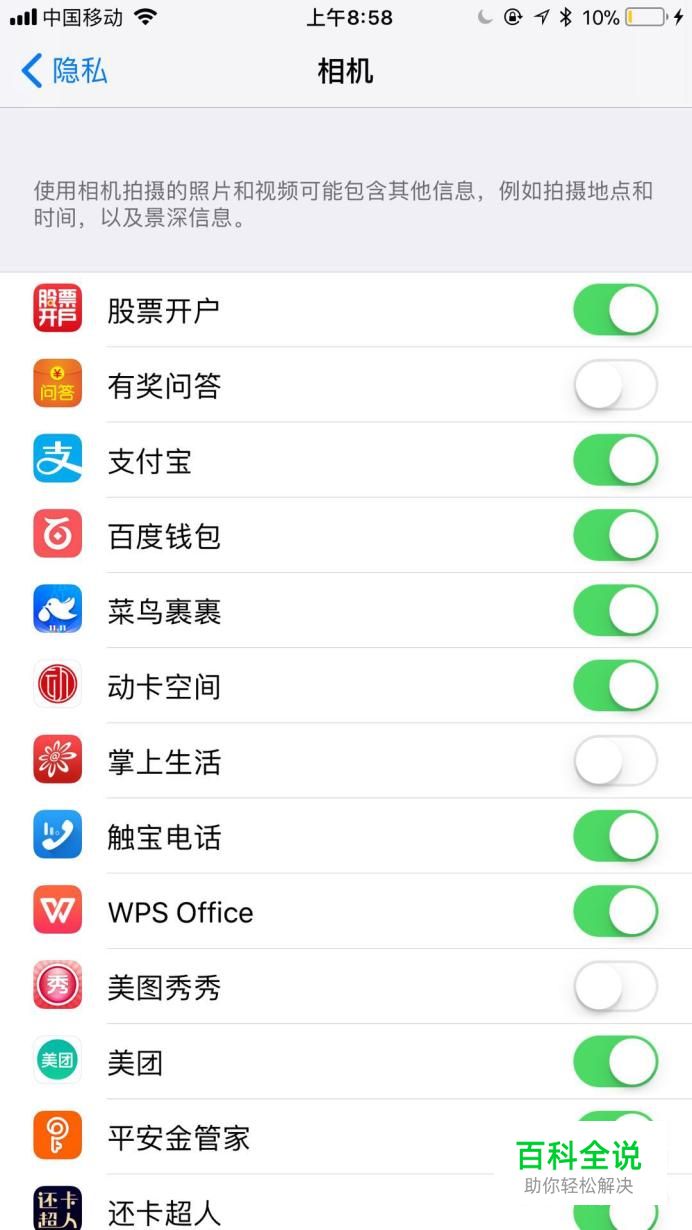Switch off camera for 美团
The image size is (692, 1230).
pyautogui.click(x=616, y=1062)
